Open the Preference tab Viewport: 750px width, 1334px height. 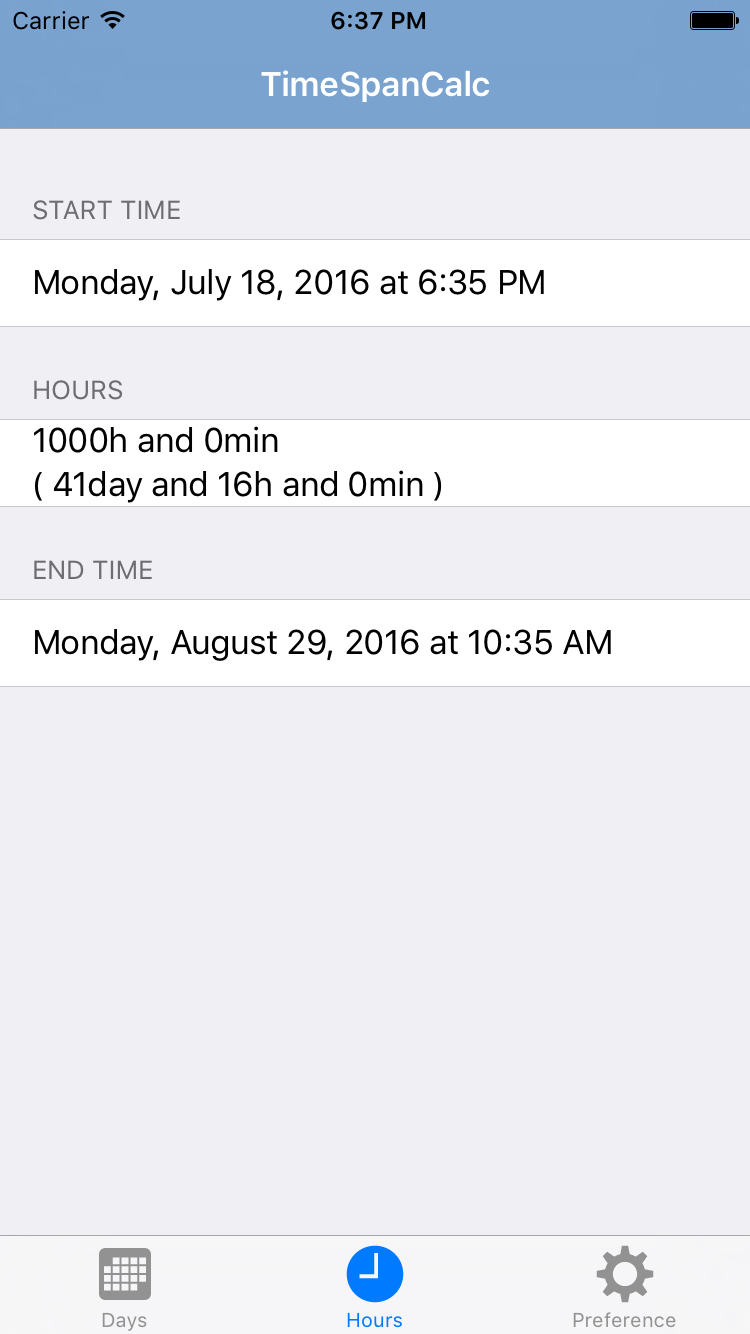click(624, 1287)
